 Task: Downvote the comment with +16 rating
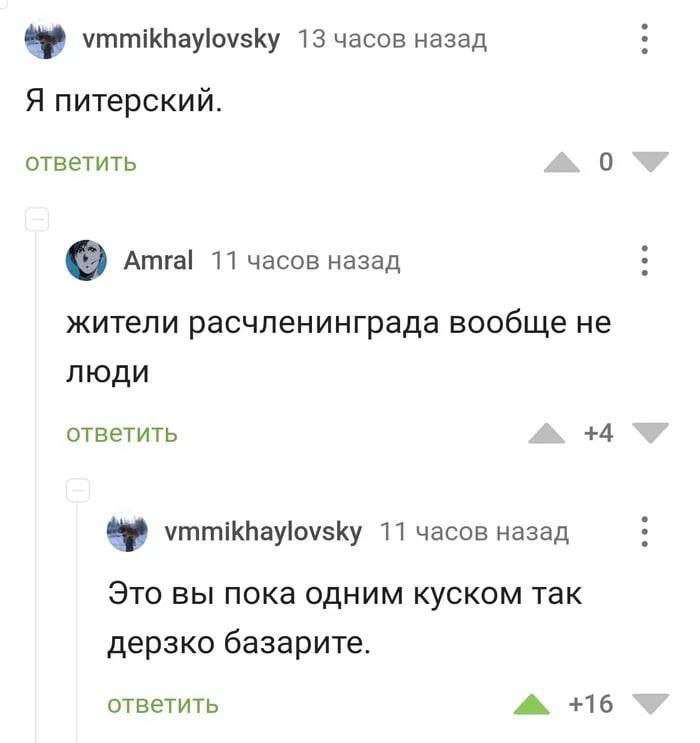[x=650, y=704]
